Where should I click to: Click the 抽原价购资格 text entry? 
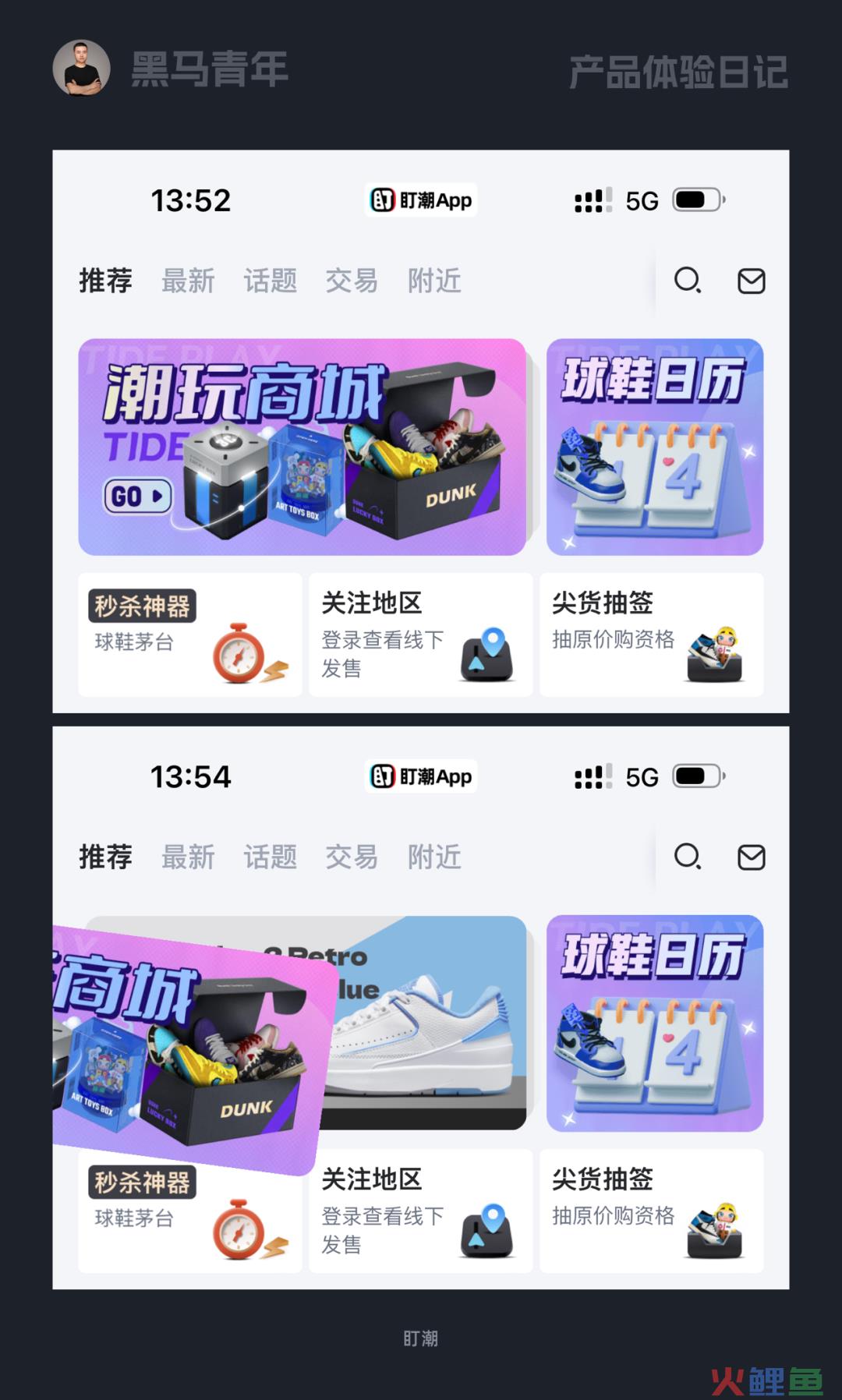(613, 1216)
